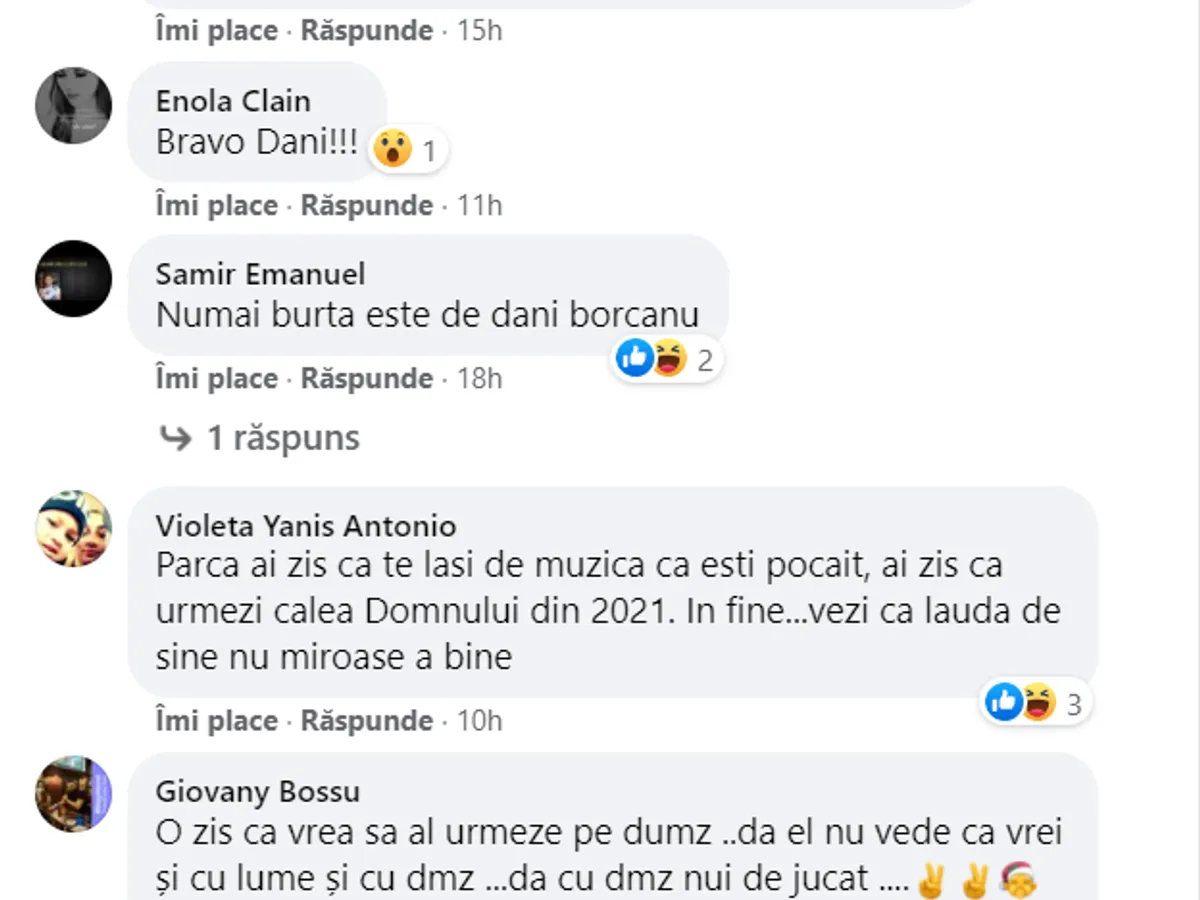Open Violeta Yanis Antonio's profile name
Screen dimensions: 1200x900
point(306,526)
